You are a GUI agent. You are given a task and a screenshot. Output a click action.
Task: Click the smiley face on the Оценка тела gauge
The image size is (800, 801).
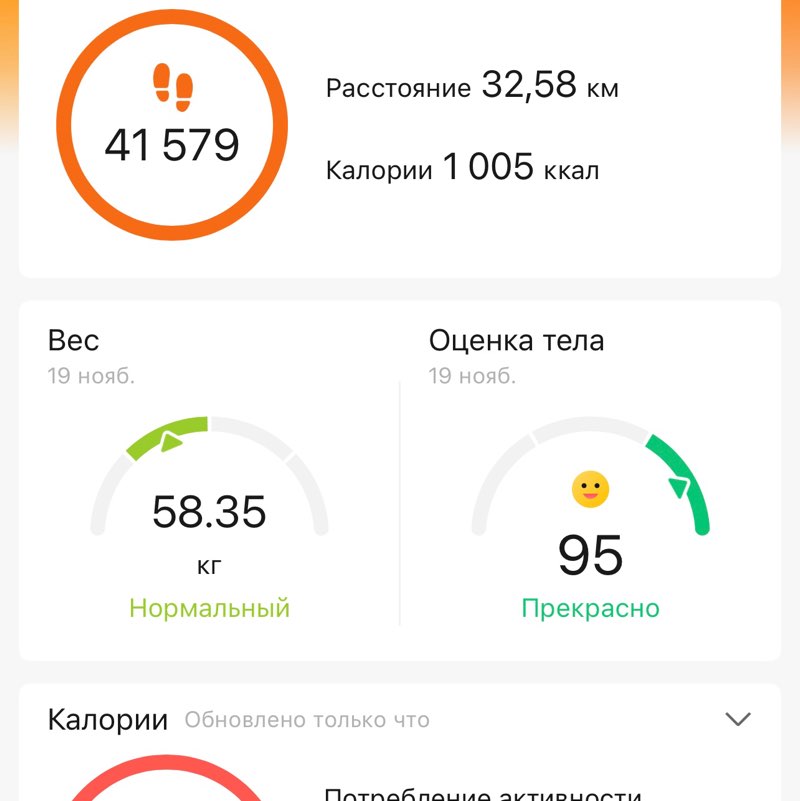pyautogui.click(x=591, y=487)
